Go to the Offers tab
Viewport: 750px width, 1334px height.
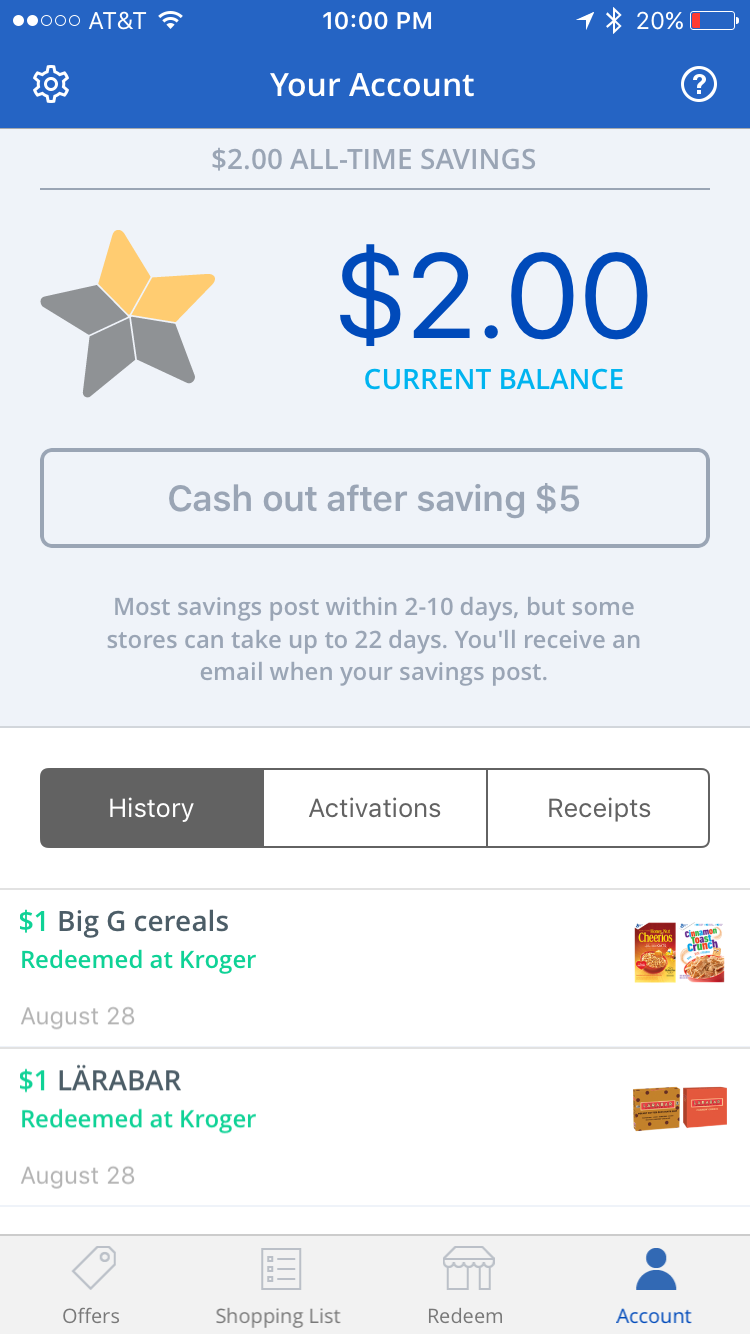91,1285
